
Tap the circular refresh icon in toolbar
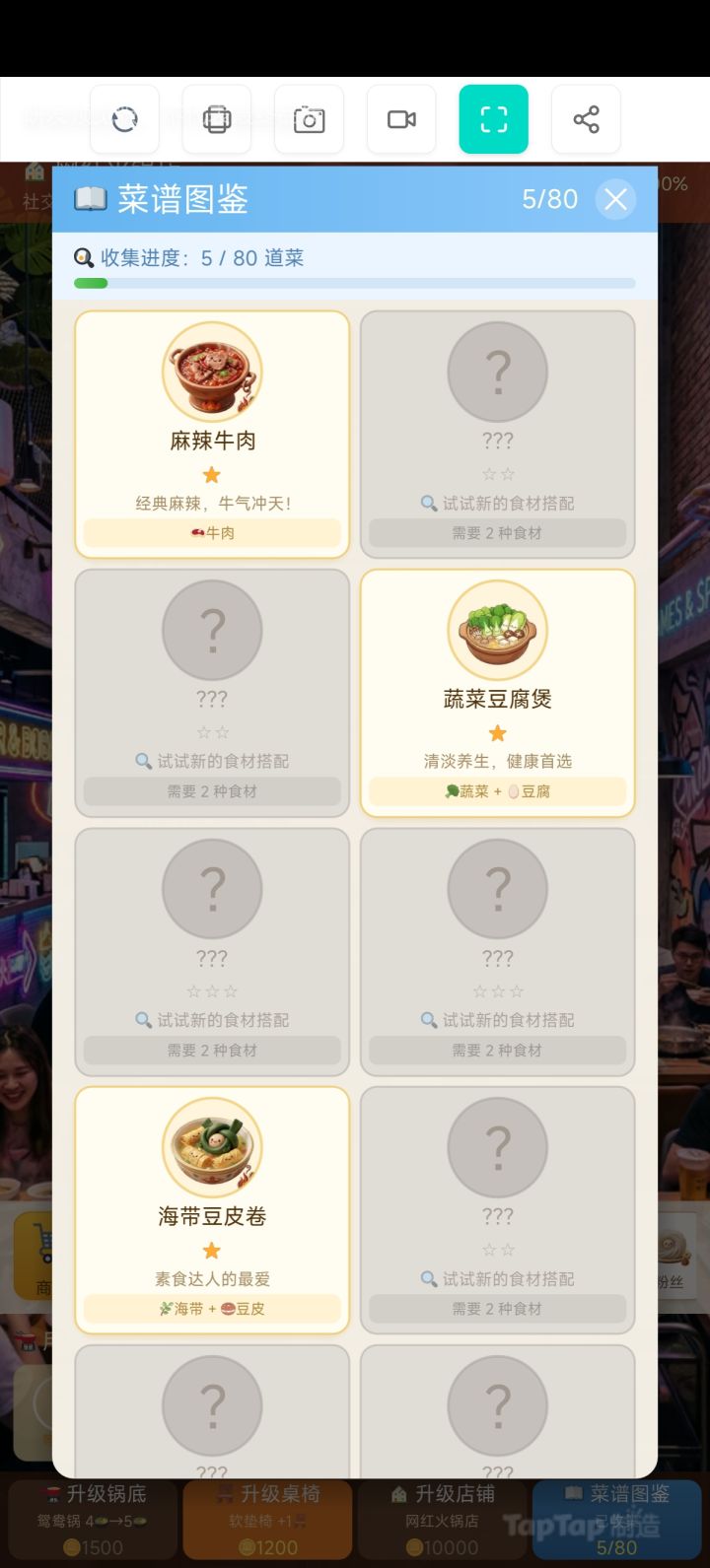click(x=125, y=119)
